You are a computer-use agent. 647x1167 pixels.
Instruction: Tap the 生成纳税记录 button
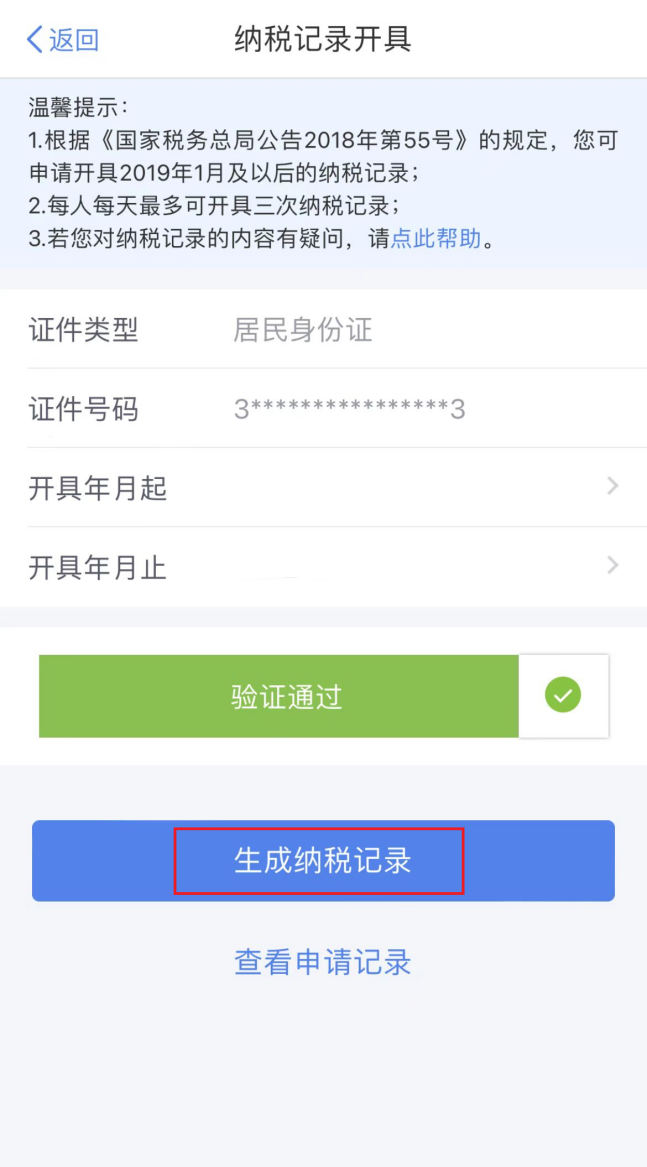[322, 861]
